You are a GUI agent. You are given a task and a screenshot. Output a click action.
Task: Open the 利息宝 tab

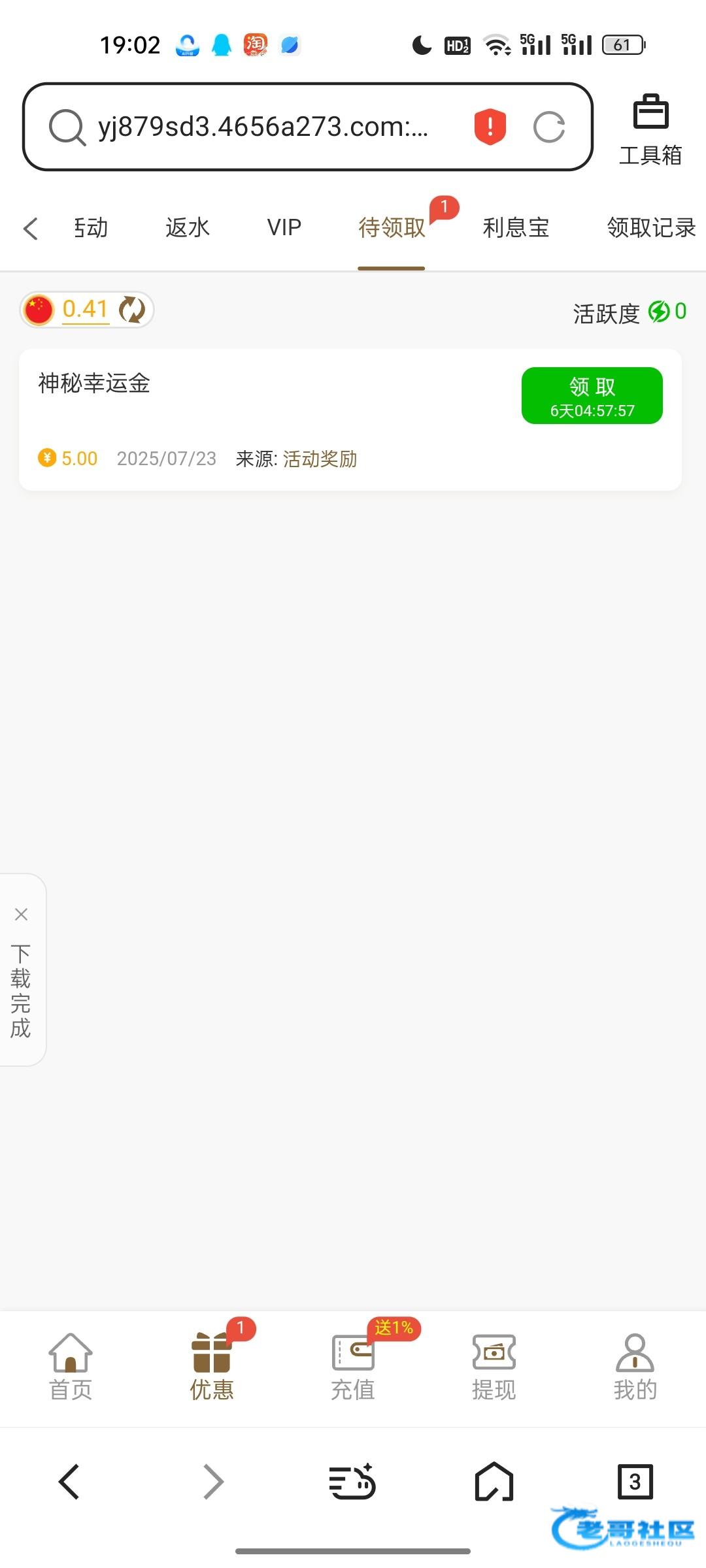pos(516,227)
